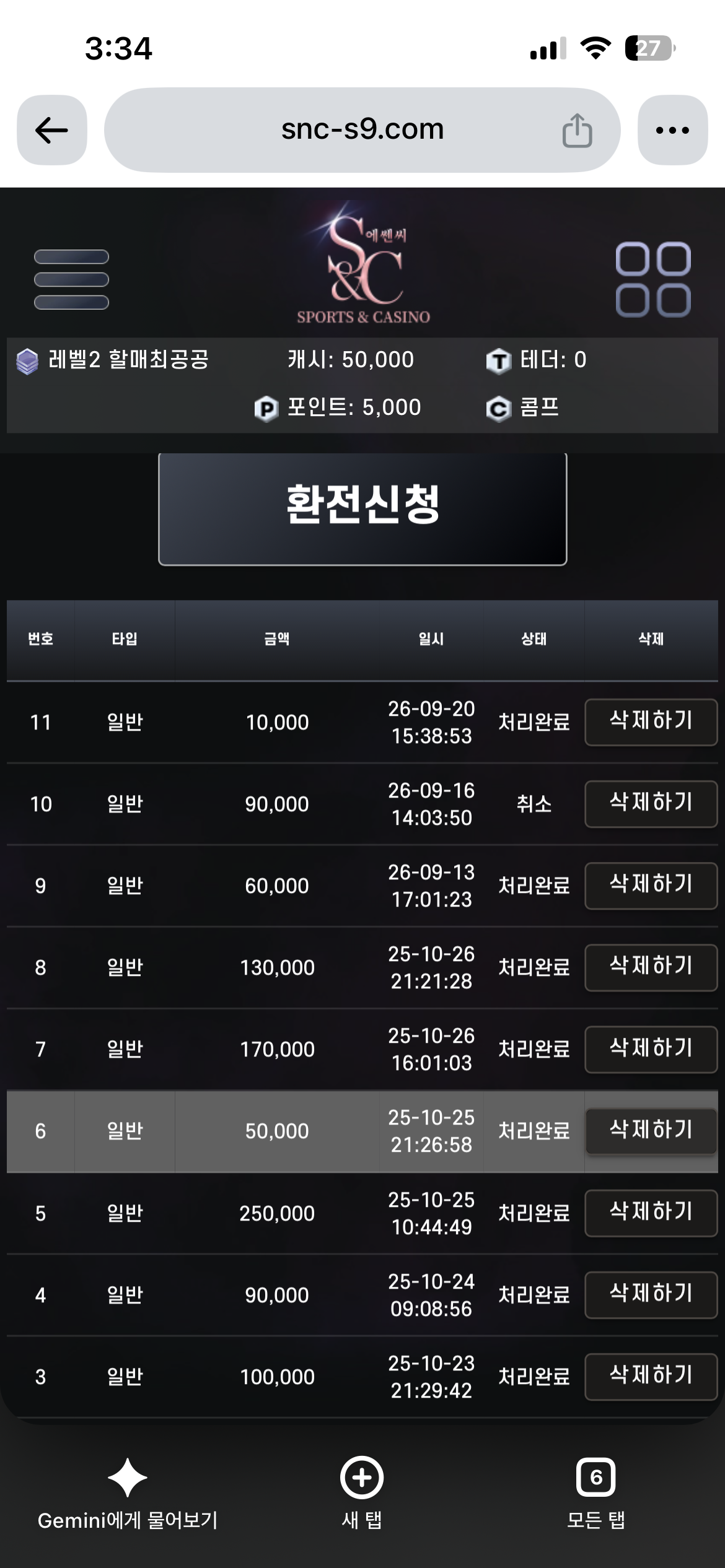Image resolution: width=725 pixels, height=1568 pixels.
Task: Delete entry number 4 dated 25-10-24
Action: click(x=651, y=1294)
